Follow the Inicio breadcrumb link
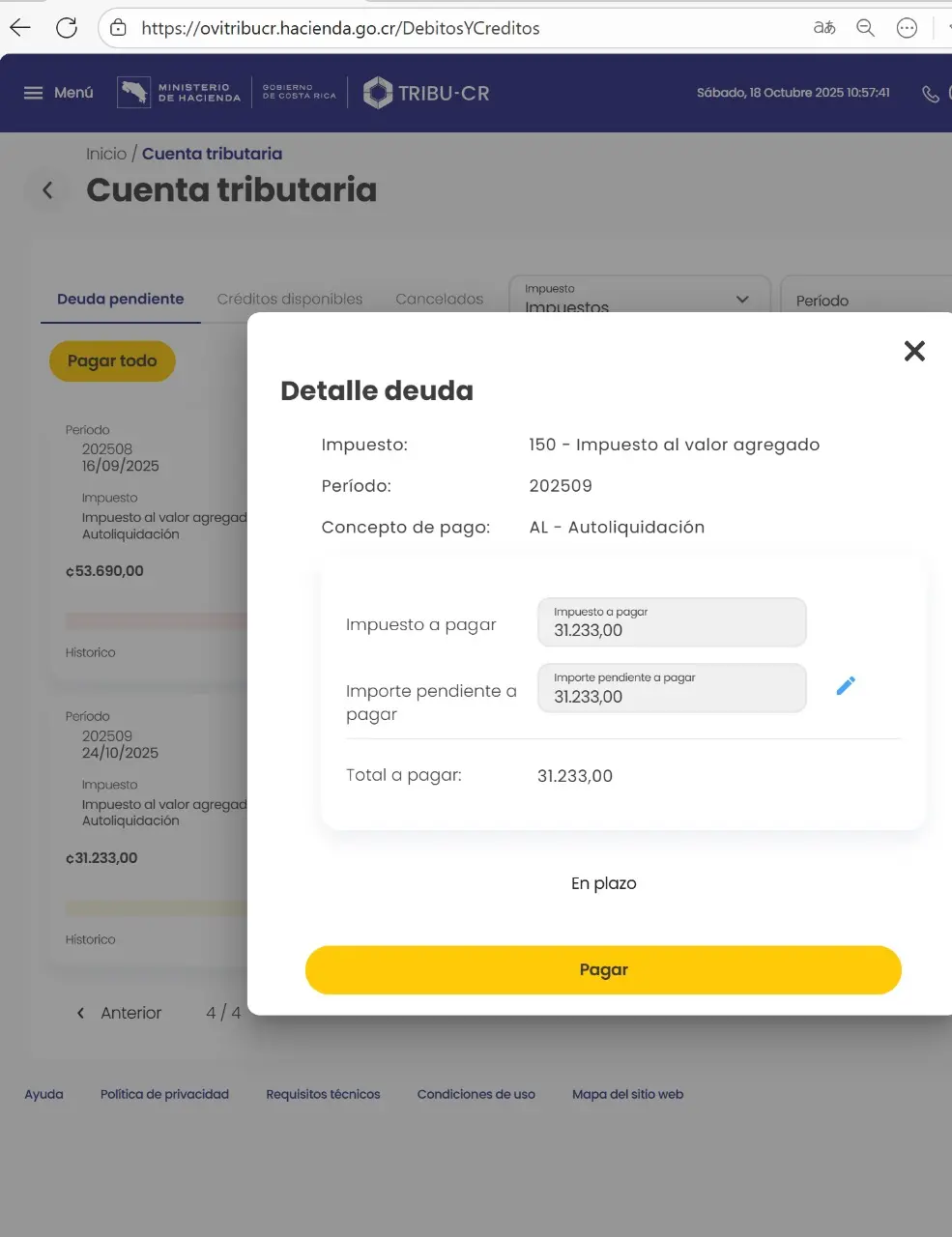The image size is (952, 1237). pyautogui.click(x=105, y=154)
